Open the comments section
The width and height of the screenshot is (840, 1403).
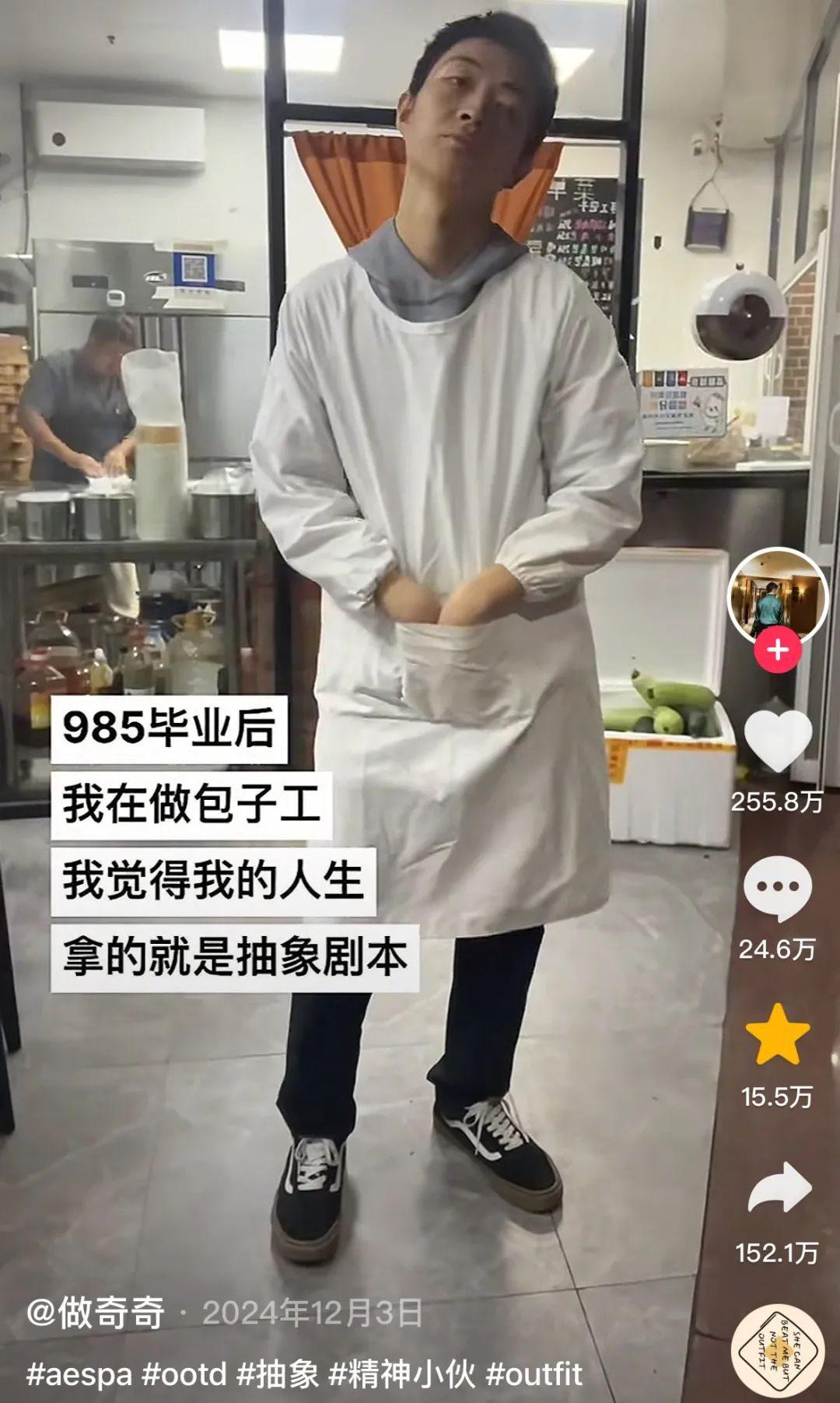[x=778, y=888]
